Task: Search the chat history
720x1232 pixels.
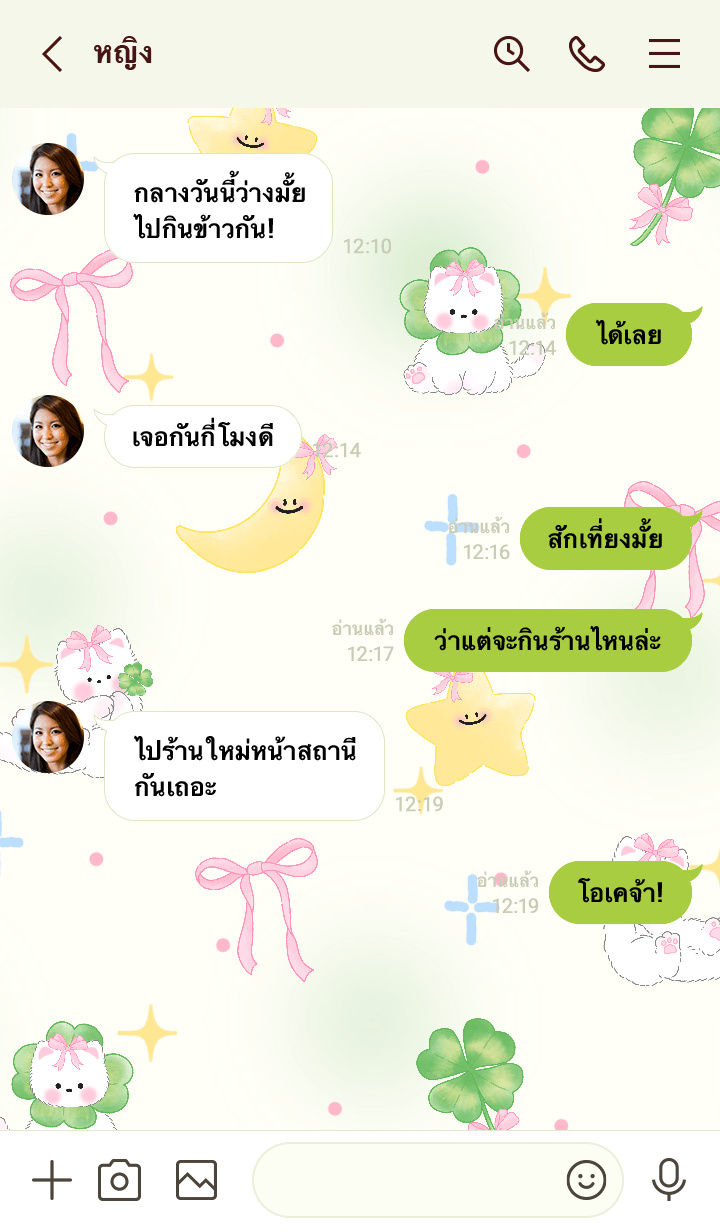Action: click(x=511, y=54)
